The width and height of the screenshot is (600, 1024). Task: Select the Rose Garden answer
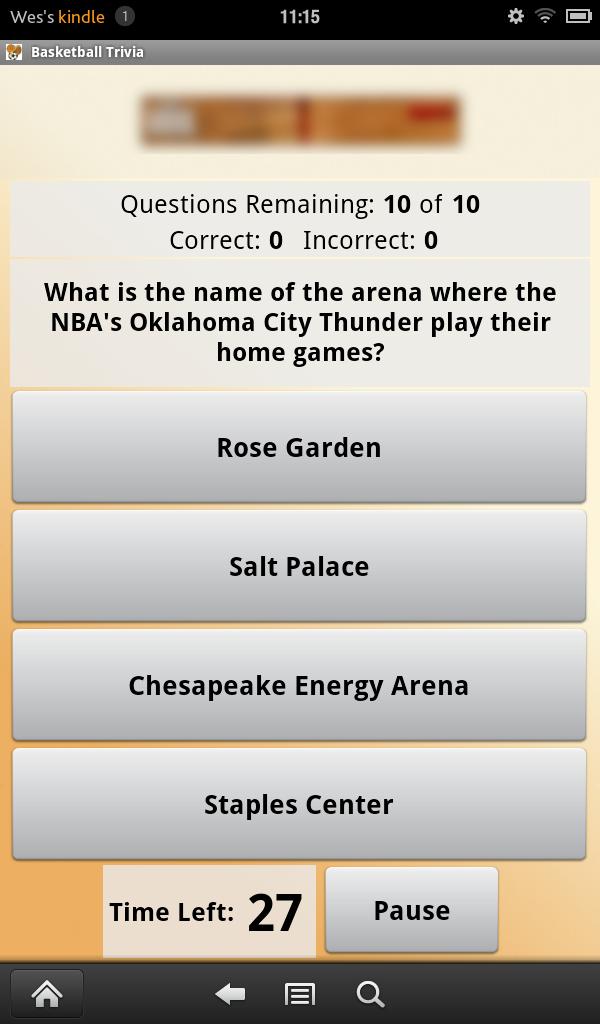[x=298, y=447]
